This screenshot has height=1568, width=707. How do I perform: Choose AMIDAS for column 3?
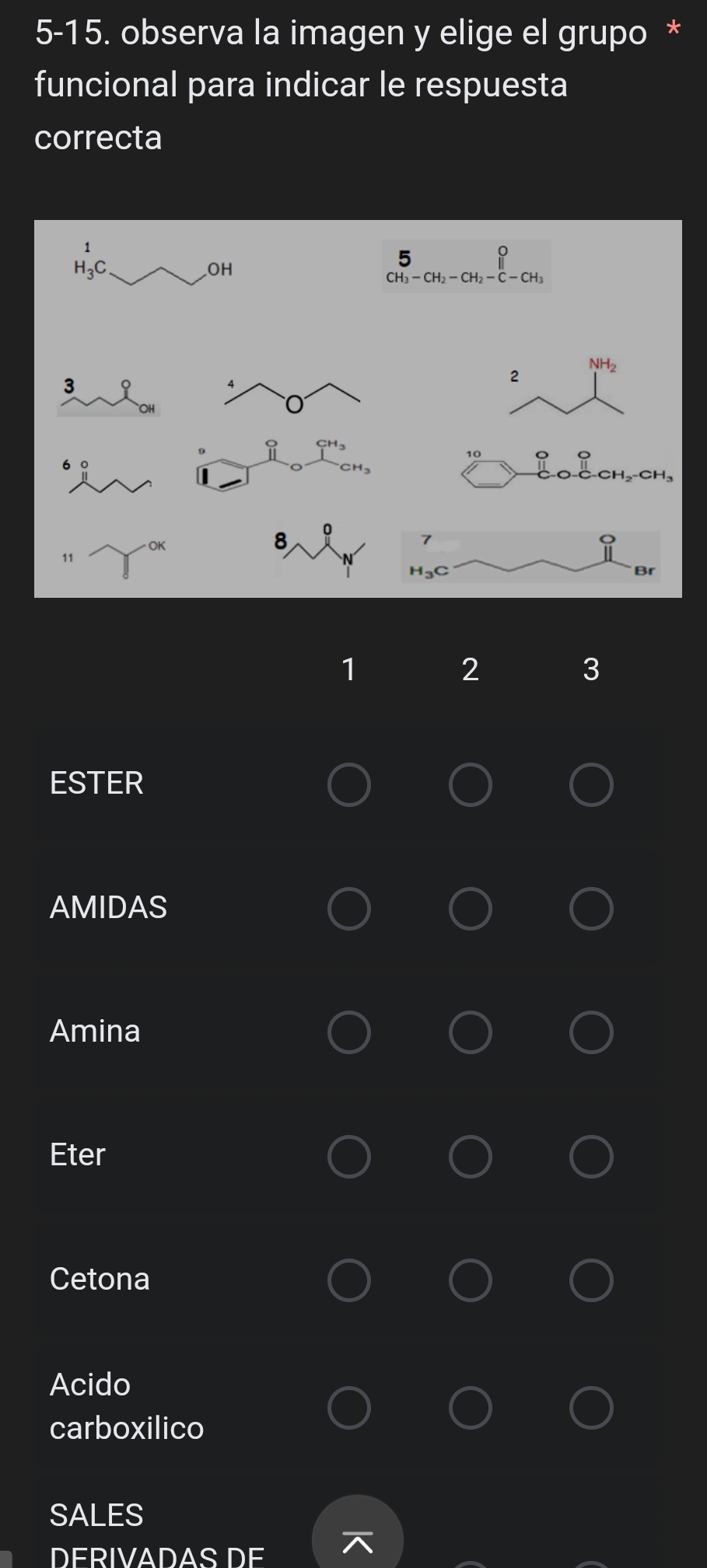(591, 909)
